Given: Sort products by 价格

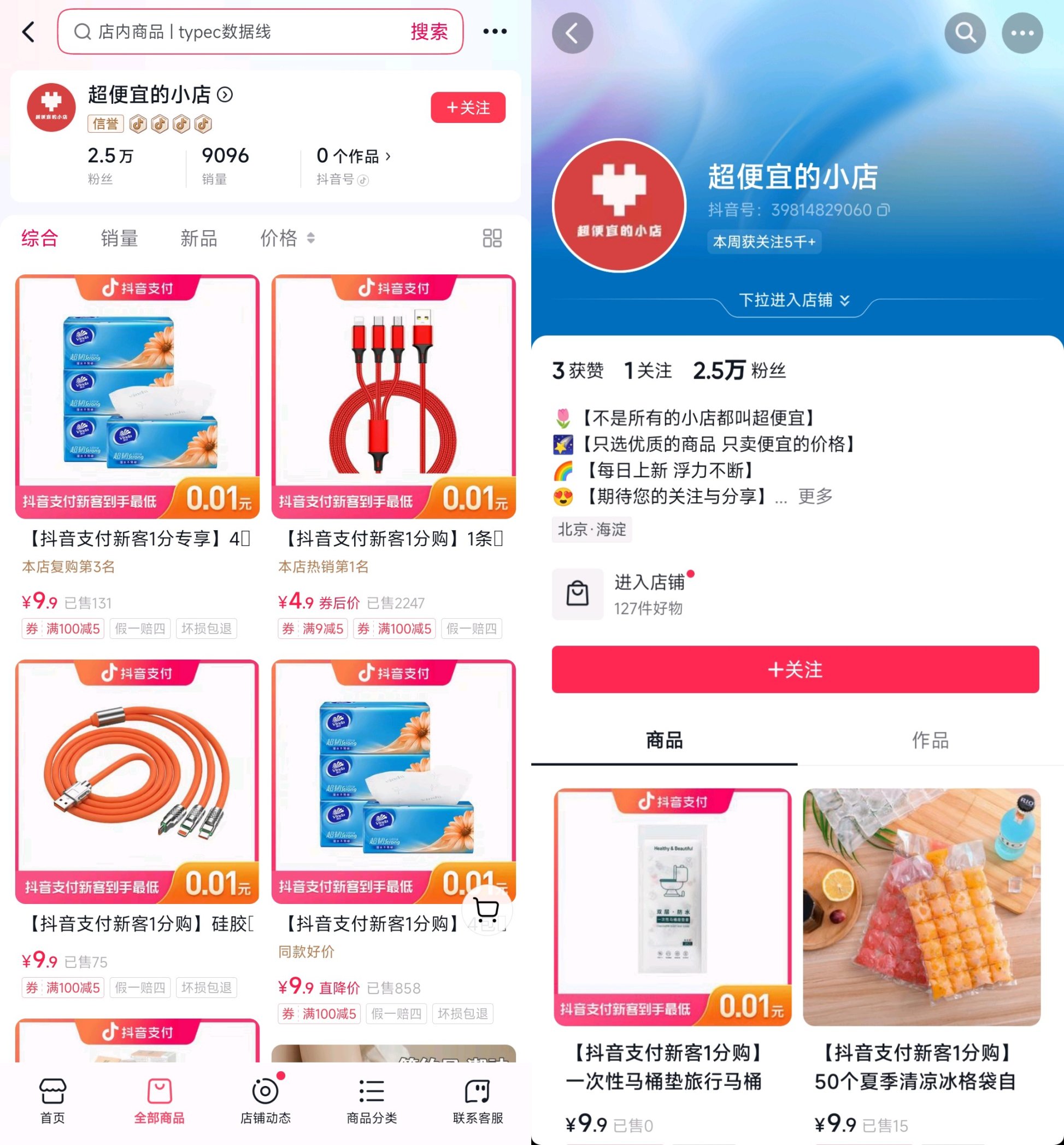Looking at the screenshot, I should (x=287, y=238).
